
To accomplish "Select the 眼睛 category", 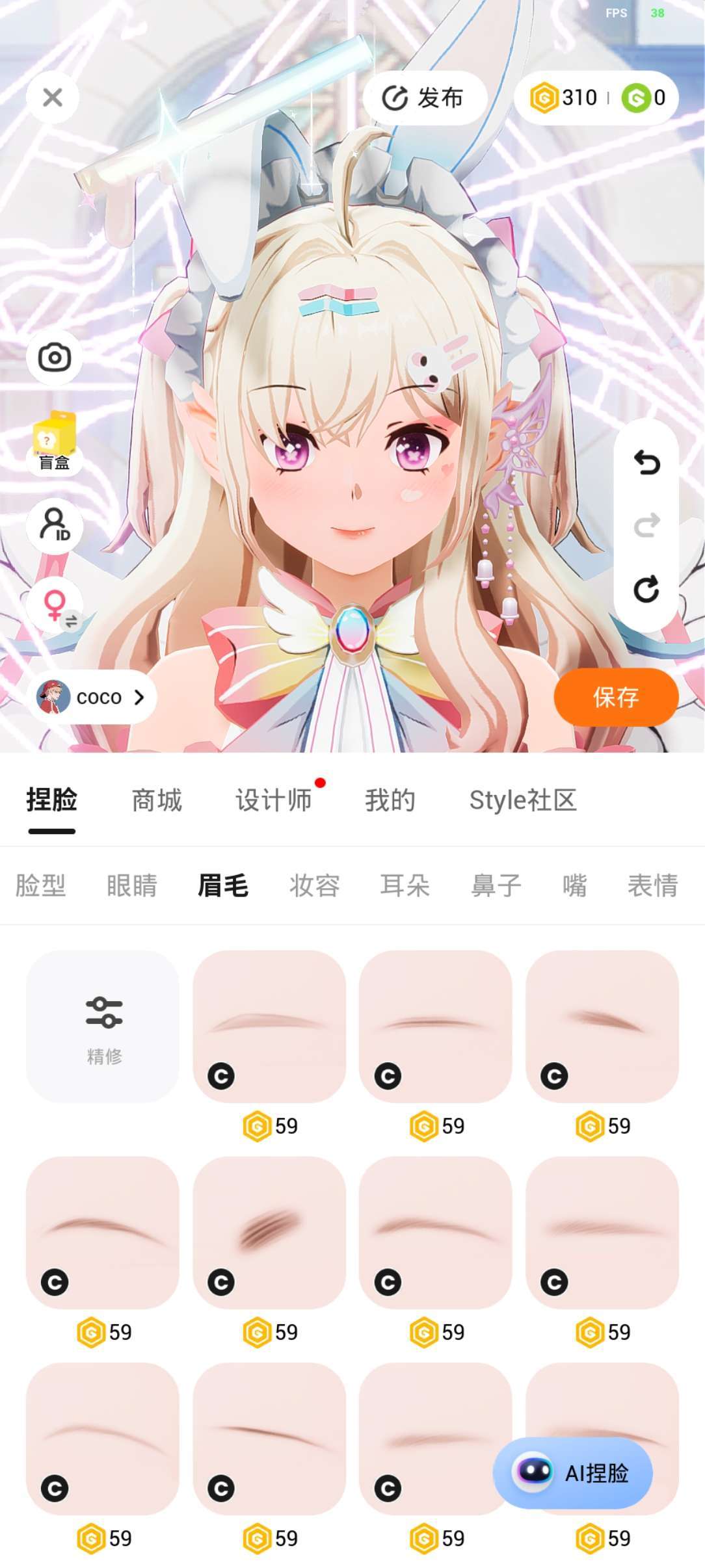I will pyautogui.click(x=132, y=885).
